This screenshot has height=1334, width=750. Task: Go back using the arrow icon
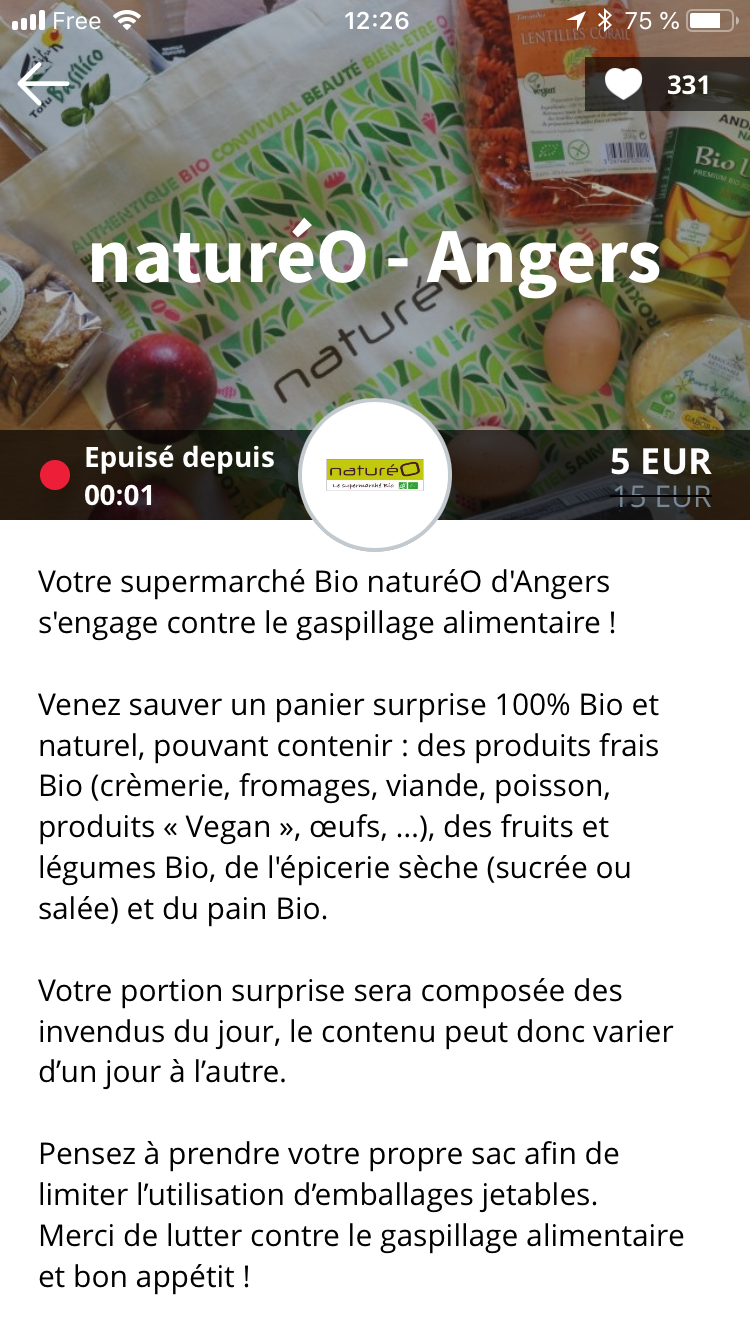(x=43, y=85)
